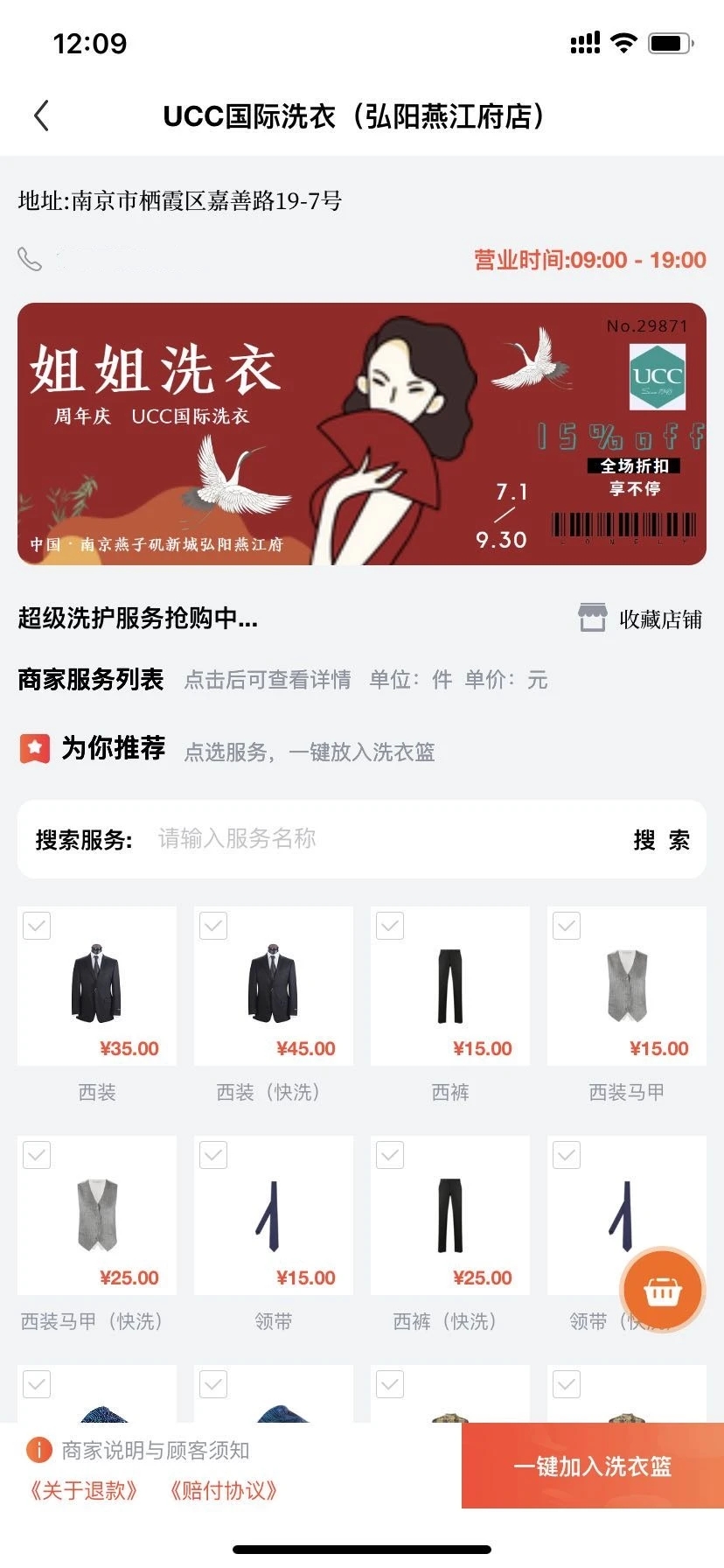Open the 领带 ¥15.00 service card
The image size is (724, 1568).
[x=273, y=1215]
